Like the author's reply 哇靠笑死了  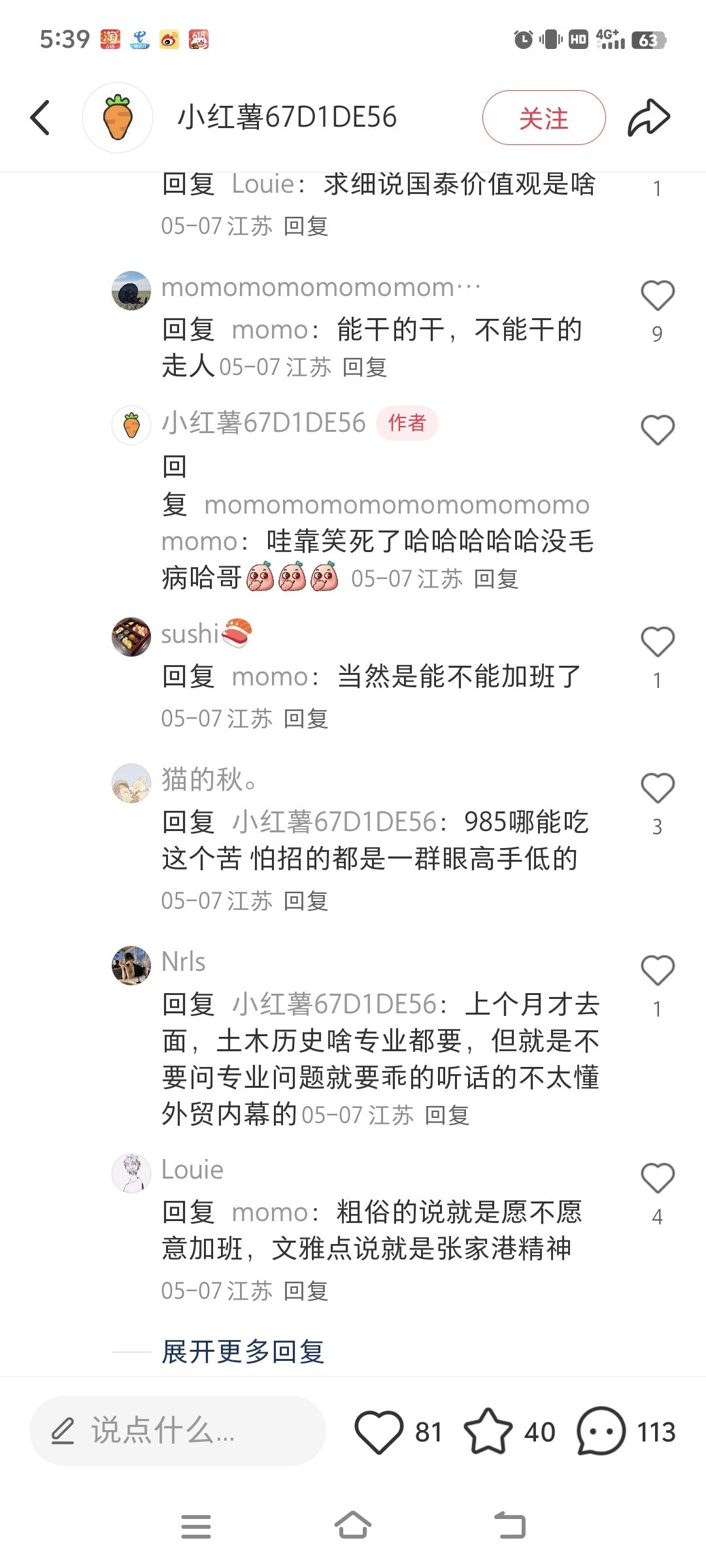click(x=657, y=431)
